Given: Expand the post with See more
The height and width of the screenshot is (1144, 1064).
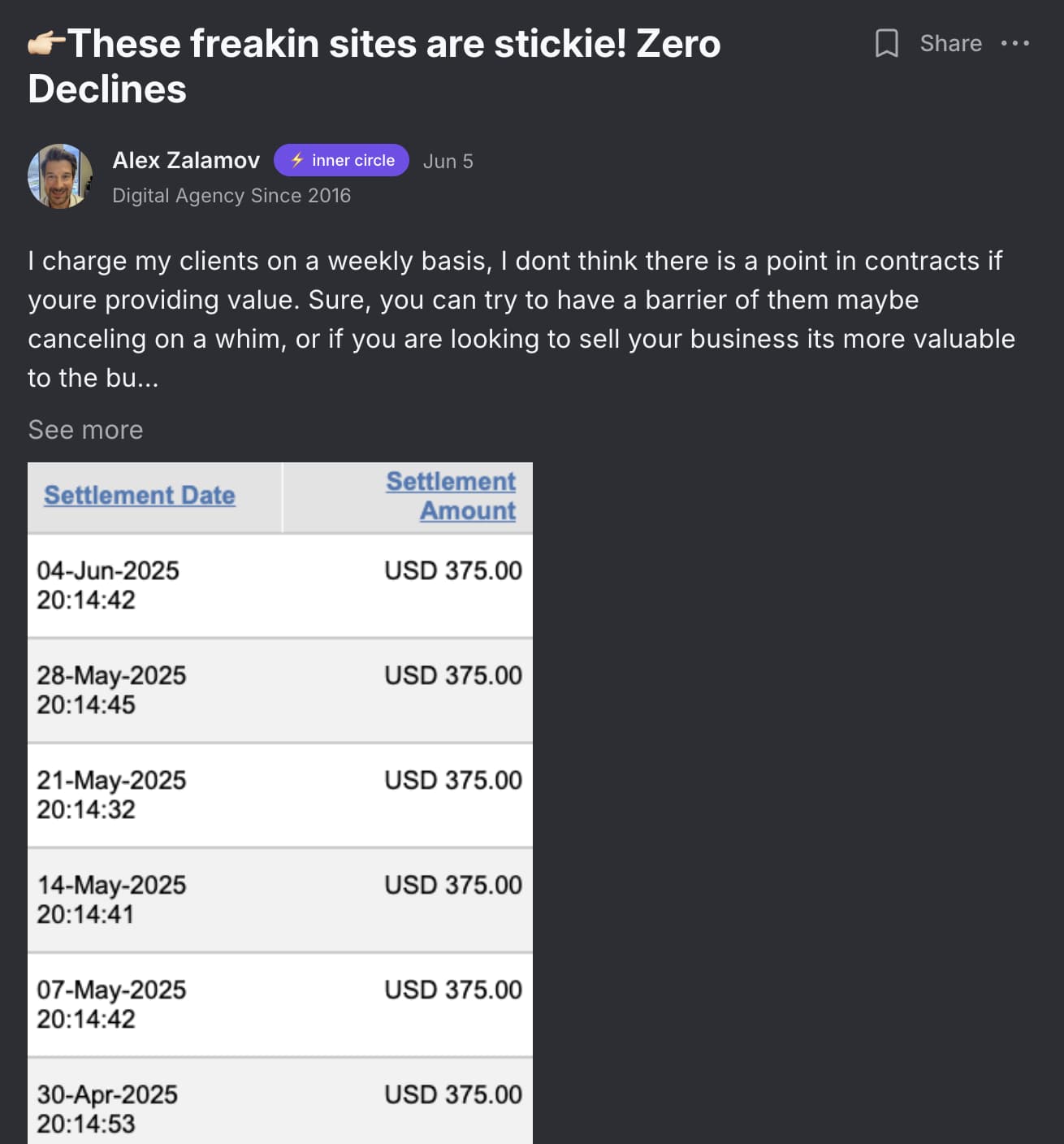Looking at the screenshot, I should (85, 430).
